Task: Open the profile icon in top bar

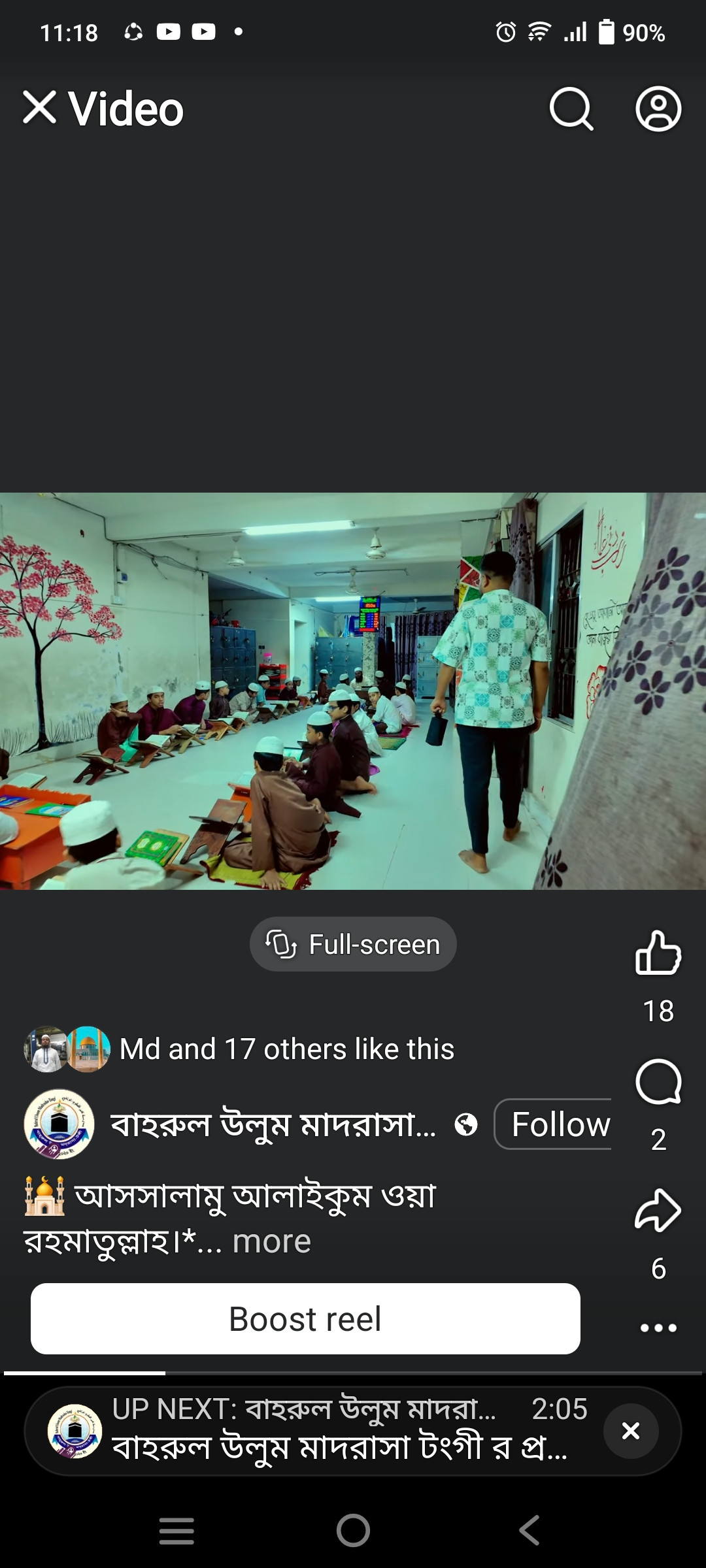Action: click(658, 108)
